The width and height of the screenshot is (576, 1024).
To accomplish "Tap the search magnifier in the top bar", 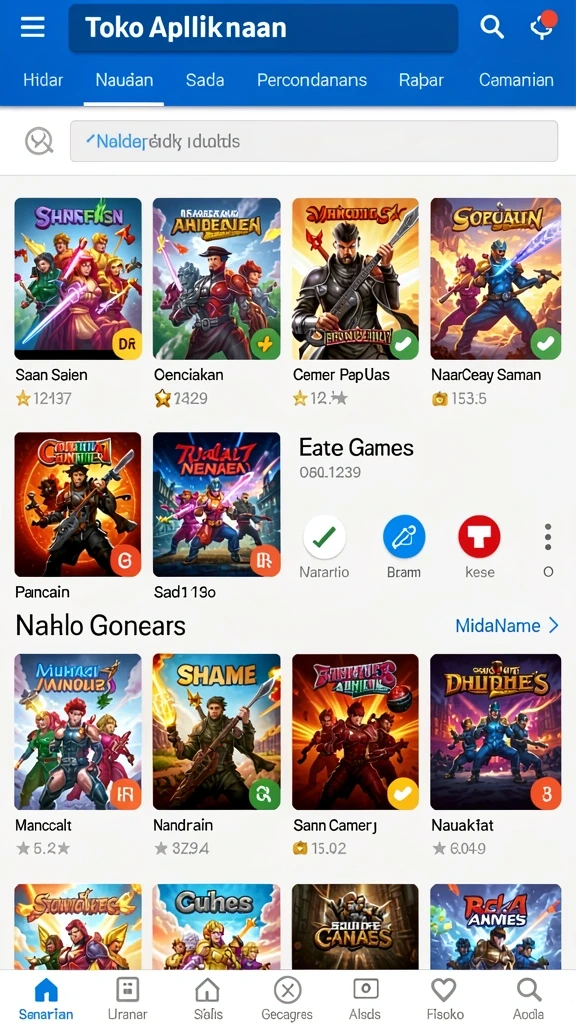I will pos(492,27).
